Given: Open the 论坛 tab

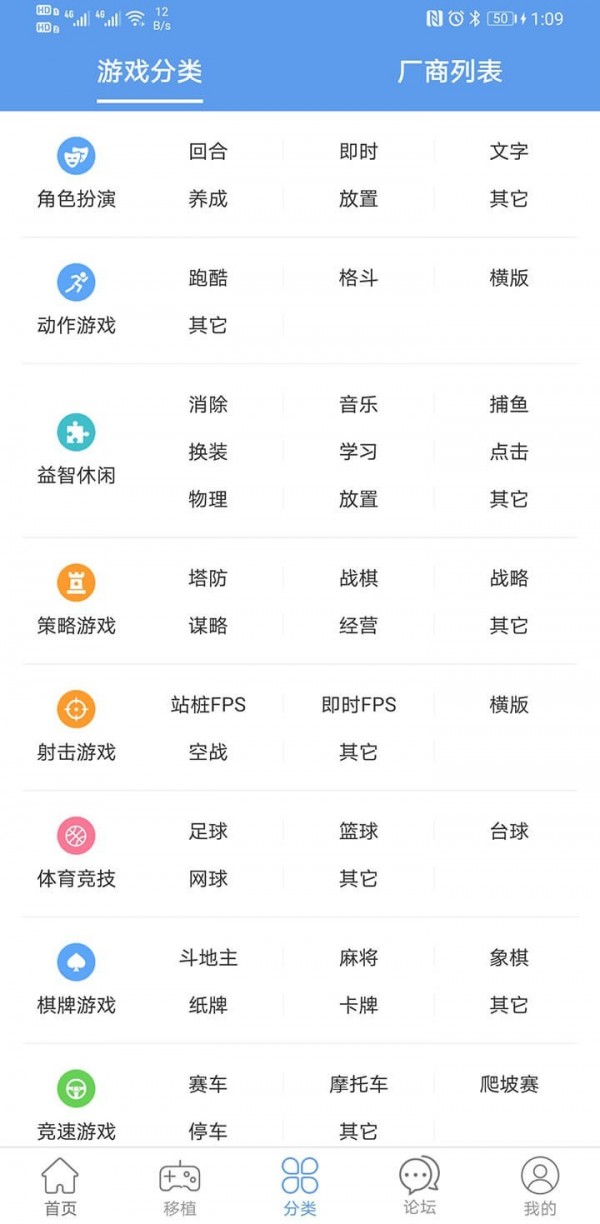Looking at the screenshot, I should click(x=419, y=1187).
